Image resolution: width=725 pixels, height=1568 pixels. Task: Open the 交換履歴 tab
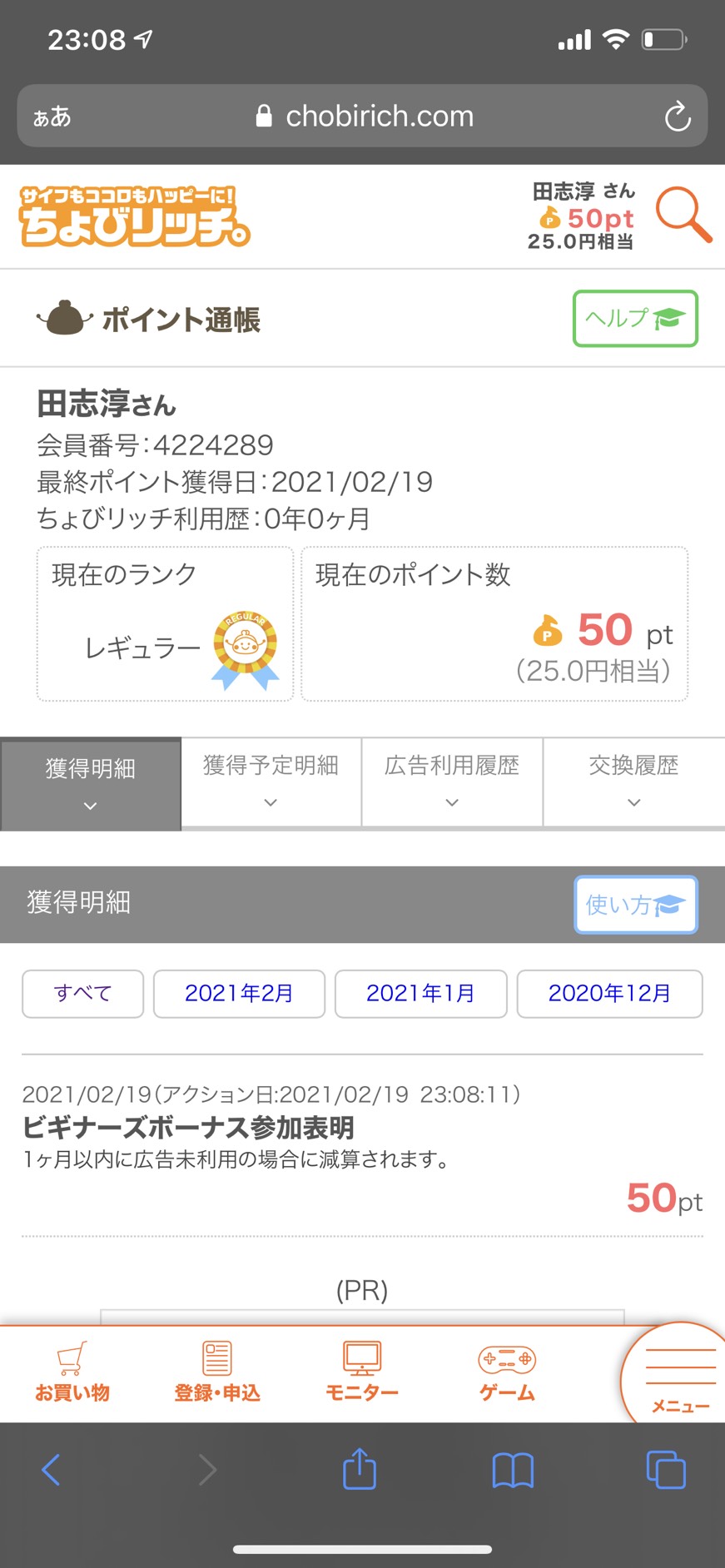[634, 782]
